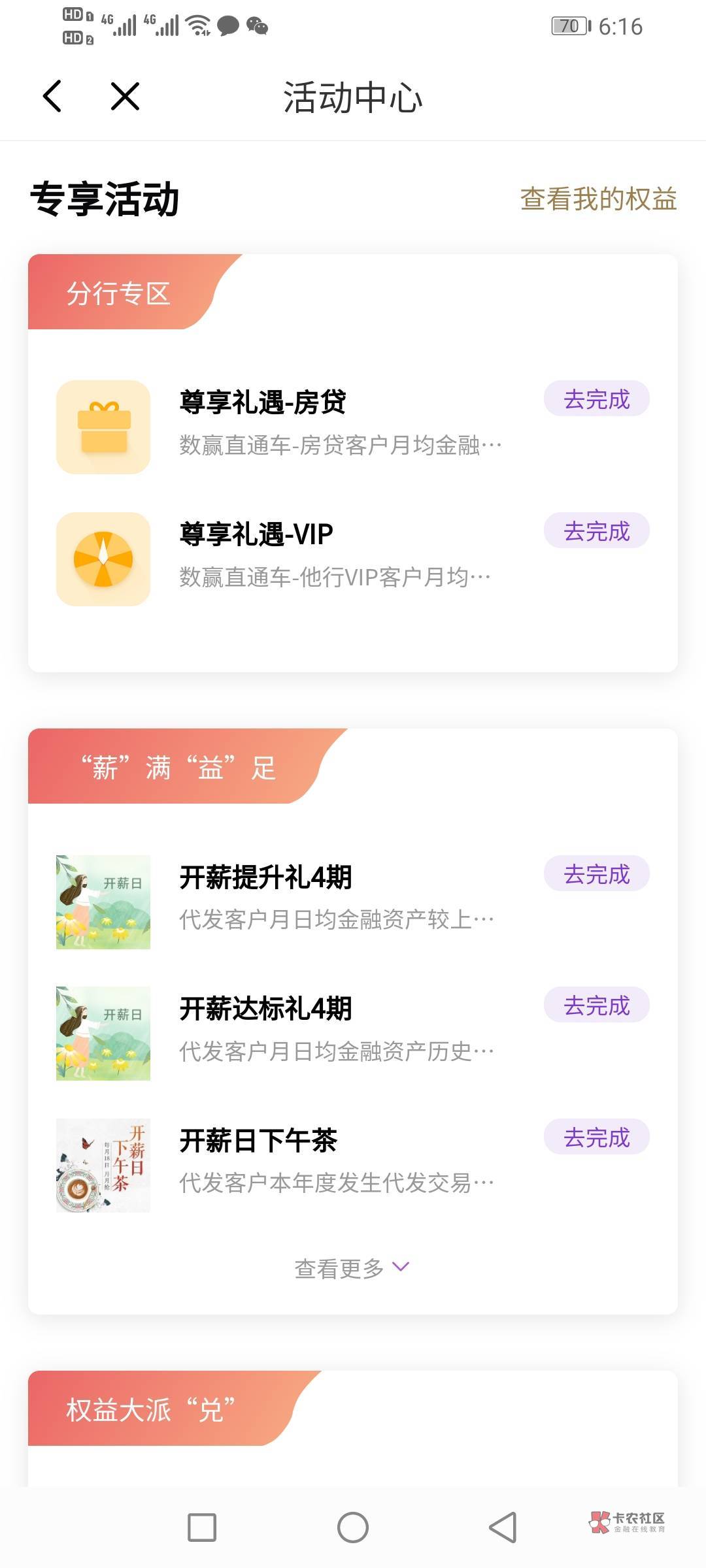Image resolution: width=706 pixels, height=1568 pixels.
Task: Go back using the top-left arrow
Action: point(52,97)
